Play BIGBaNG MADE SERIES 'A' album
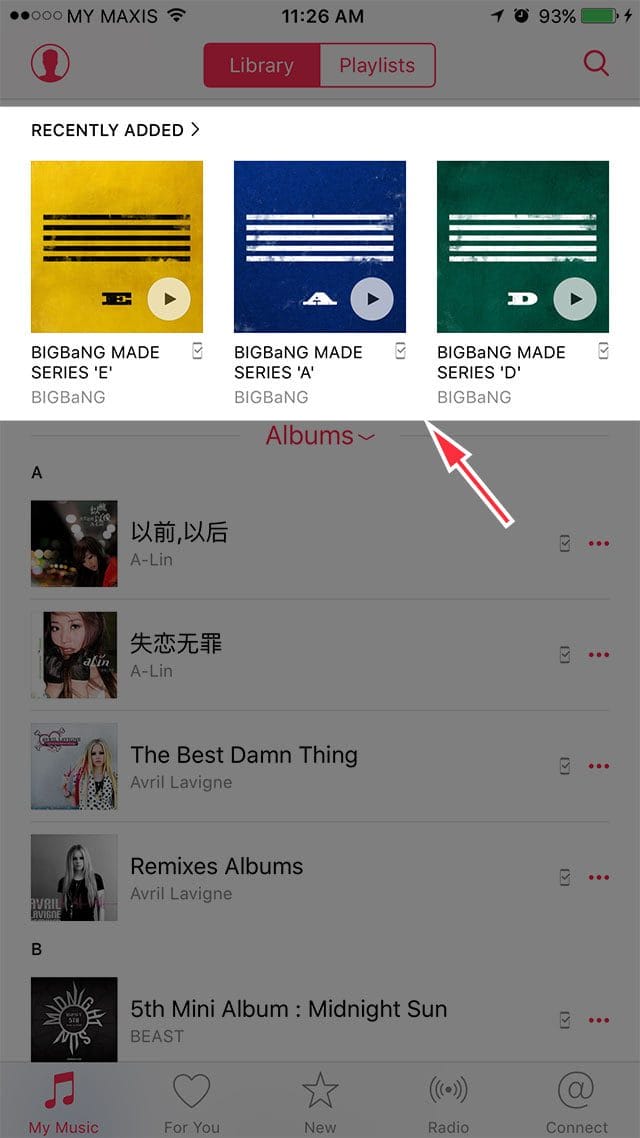The height and width of the screenshot is (1138, 640). click(372, 298)
